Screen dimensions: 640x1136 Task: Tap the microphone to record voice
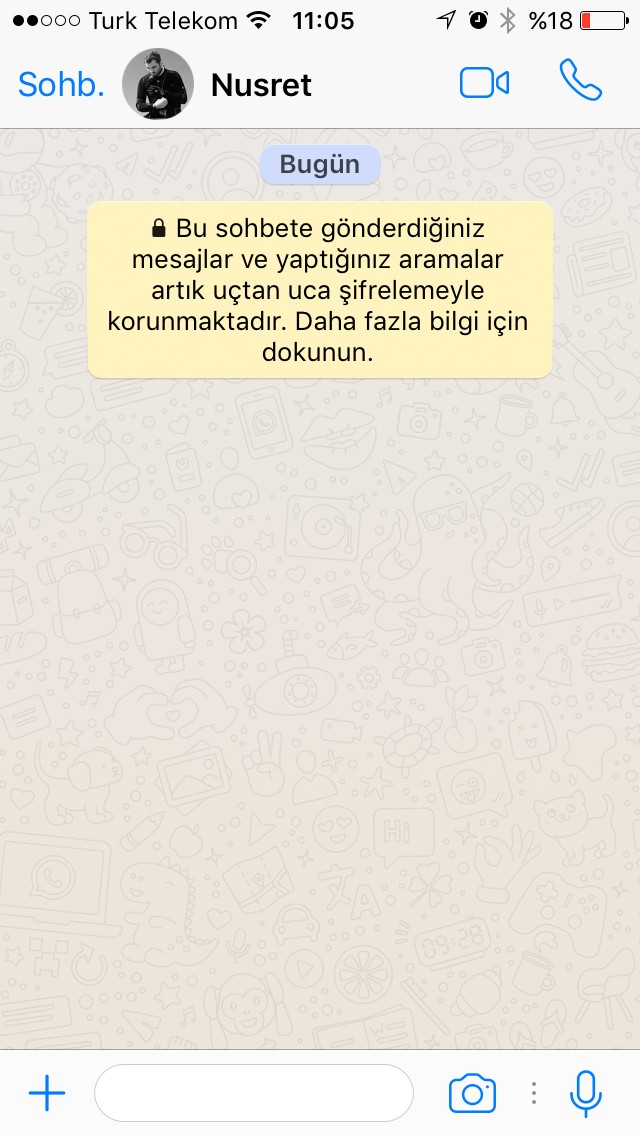(585, 1093)
